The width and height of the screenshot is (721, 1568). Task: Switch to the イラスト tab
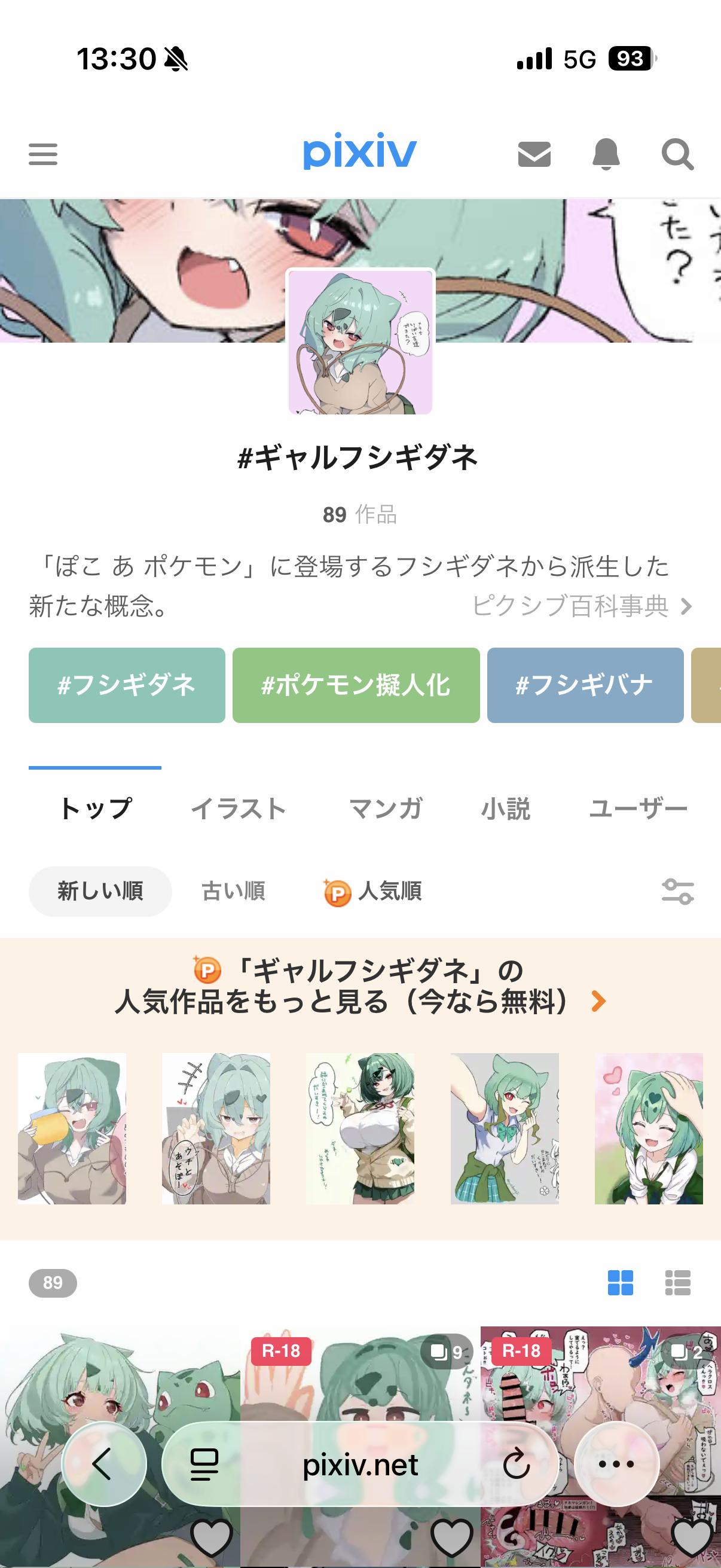click(239, 809)
